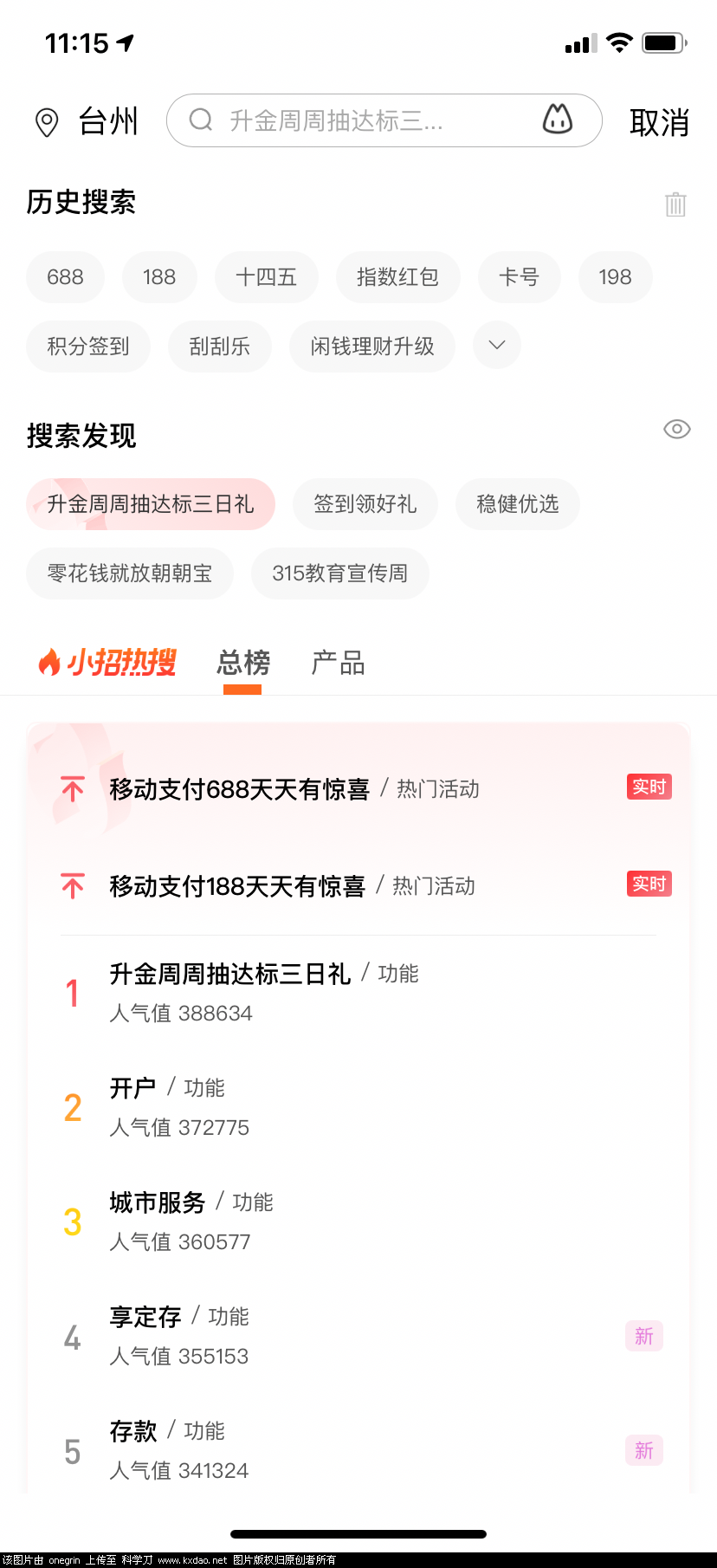The image size is (717, 1568).
Task: Open the 签到领好礼 suggestion
Action: coord(365,504)
